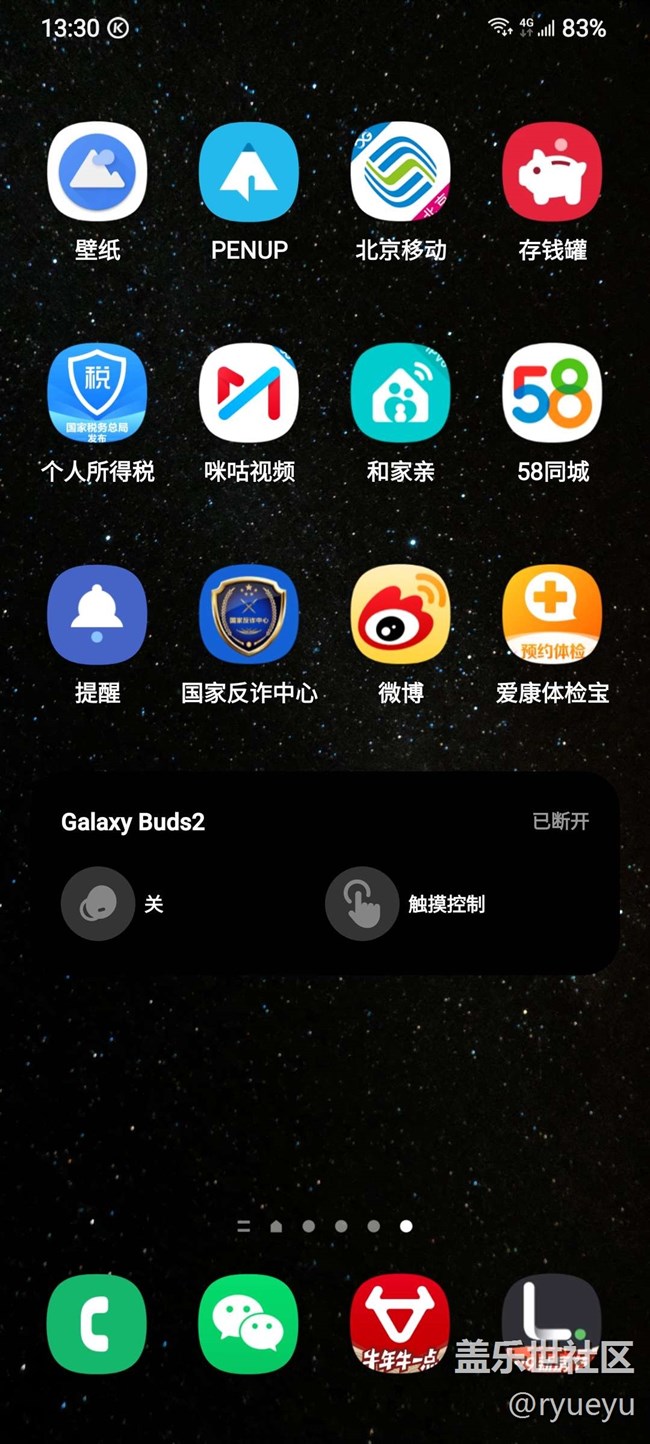Open the 国家反诈中心 app
Viewport: 650px width, 1444px height.
[x=248, y=615]
